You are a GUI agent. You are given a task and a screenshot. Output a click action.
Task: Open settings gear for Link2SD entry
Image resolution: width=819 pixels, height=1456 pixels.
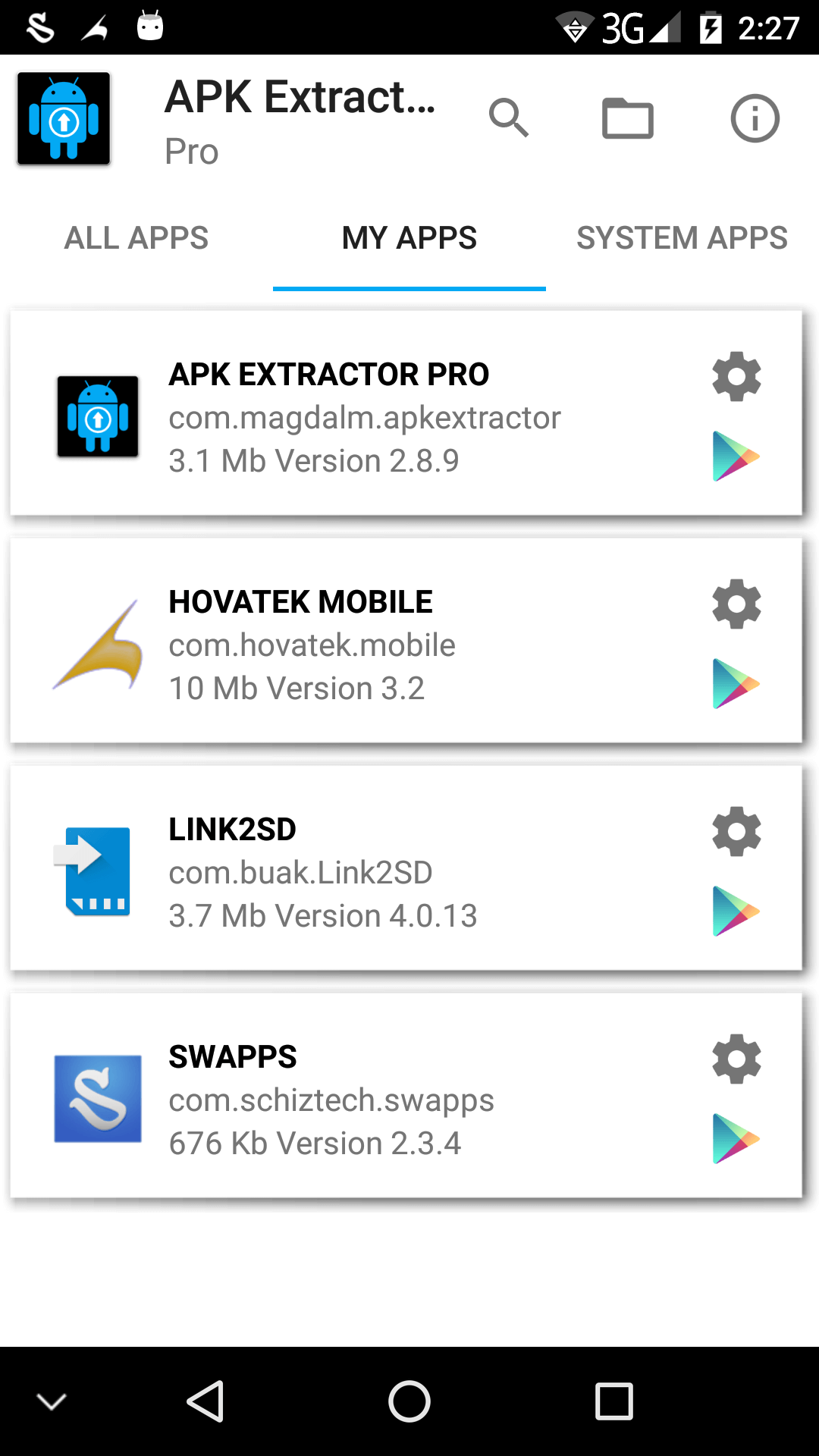tap(735, 831)
